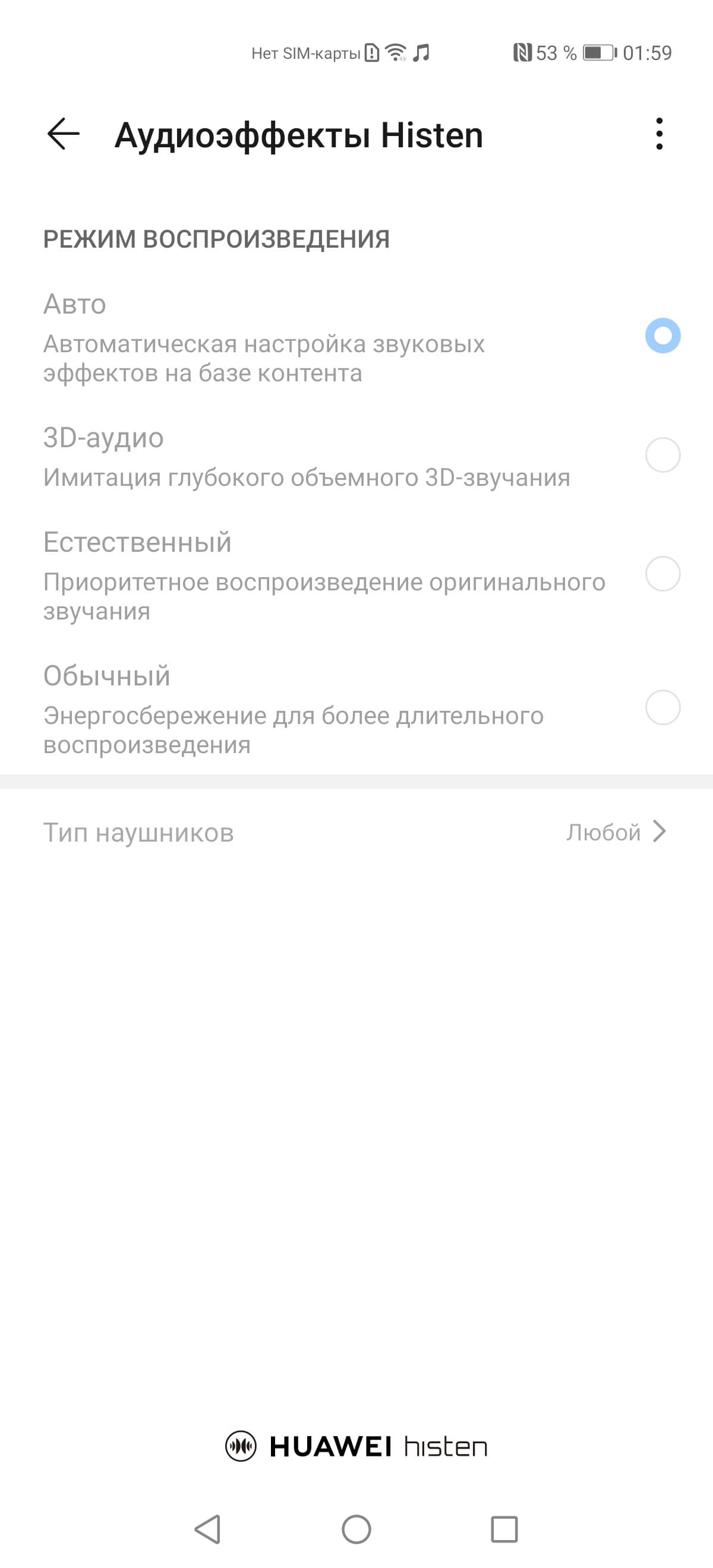Switch to Естественный sound mode
This screenshot has height=1568, width=713.
(662, 574)
